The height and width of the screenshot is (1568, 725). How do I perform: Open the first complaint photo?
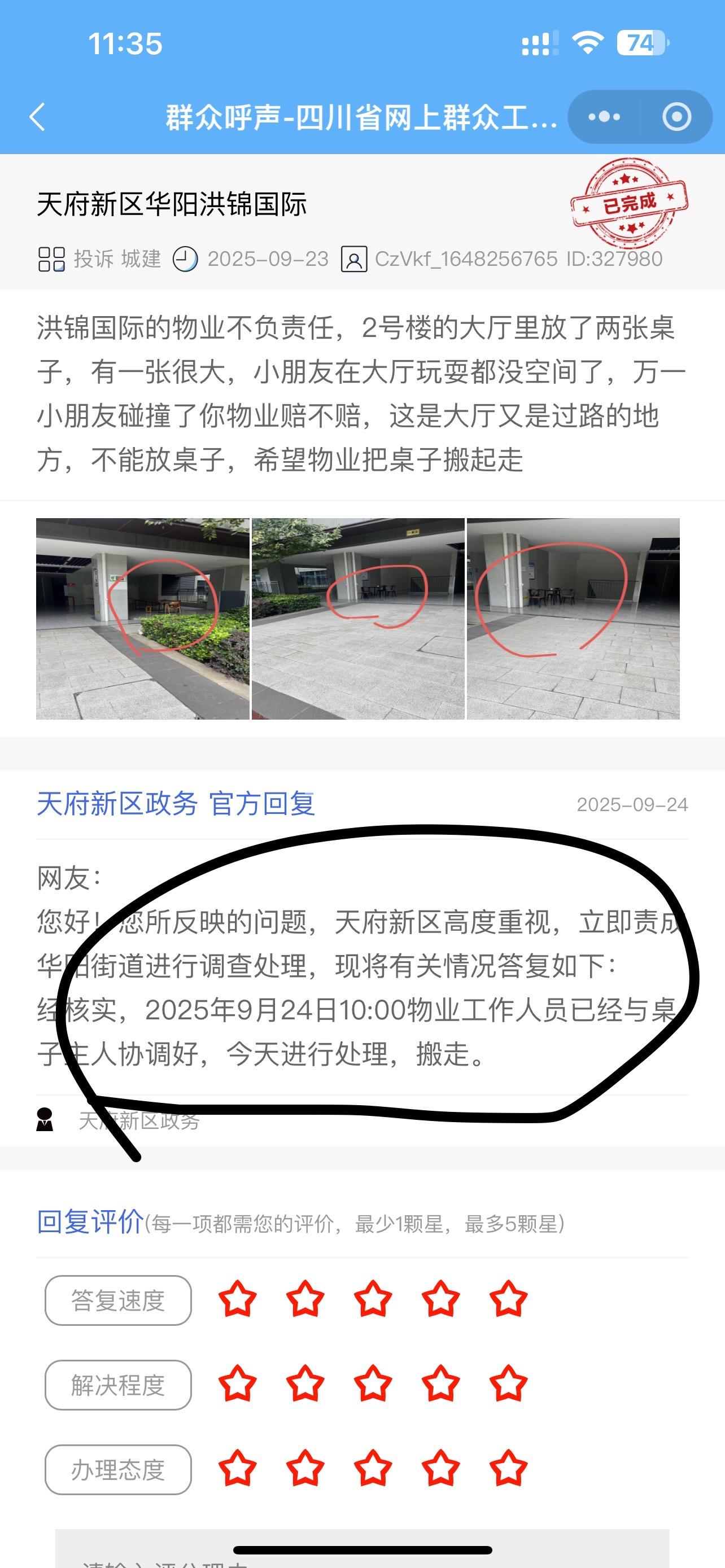click(142, 619)
